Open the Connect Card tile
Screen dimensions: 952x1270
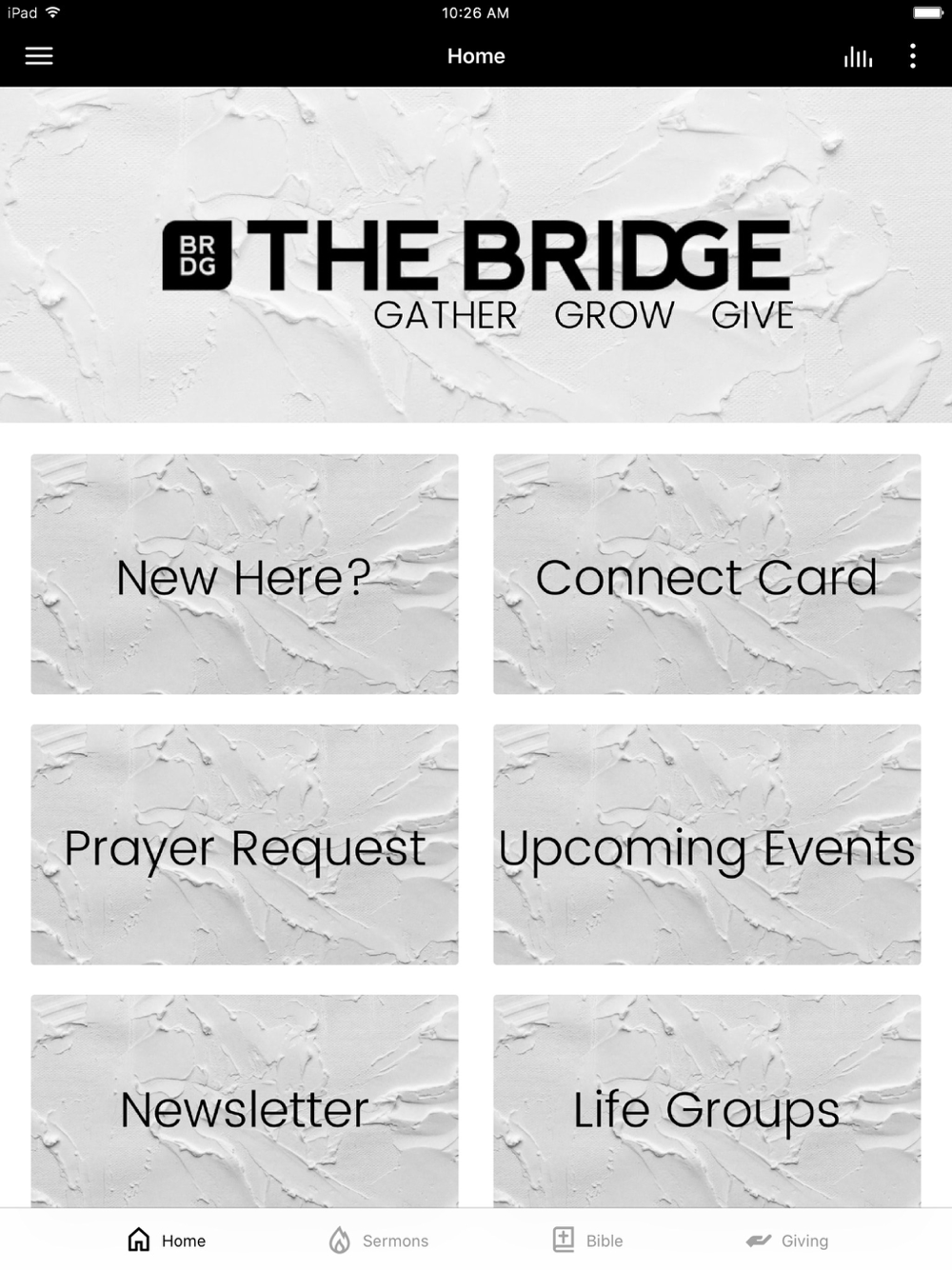click(706, 574)
